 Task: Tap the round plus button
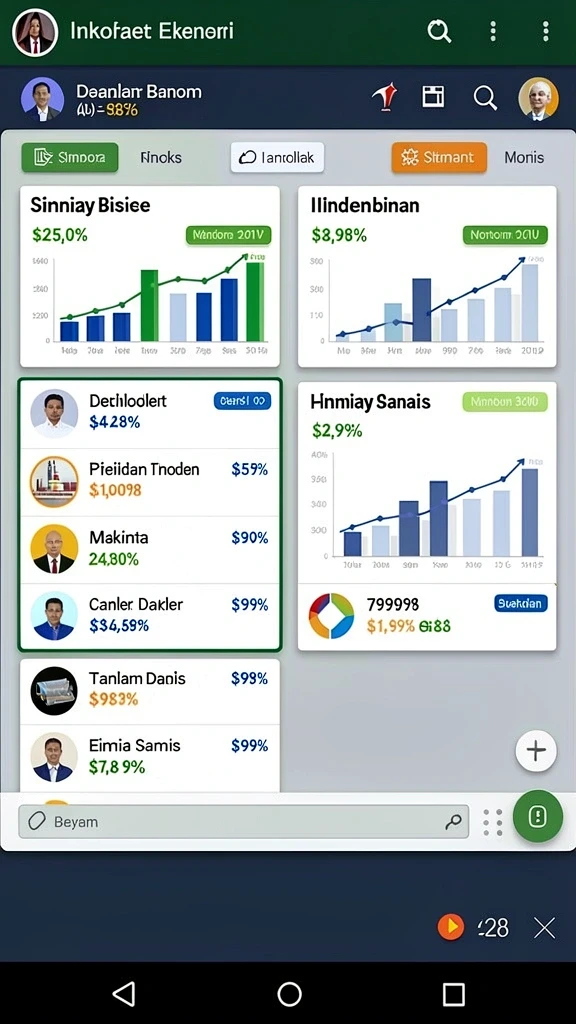(536, 750)
